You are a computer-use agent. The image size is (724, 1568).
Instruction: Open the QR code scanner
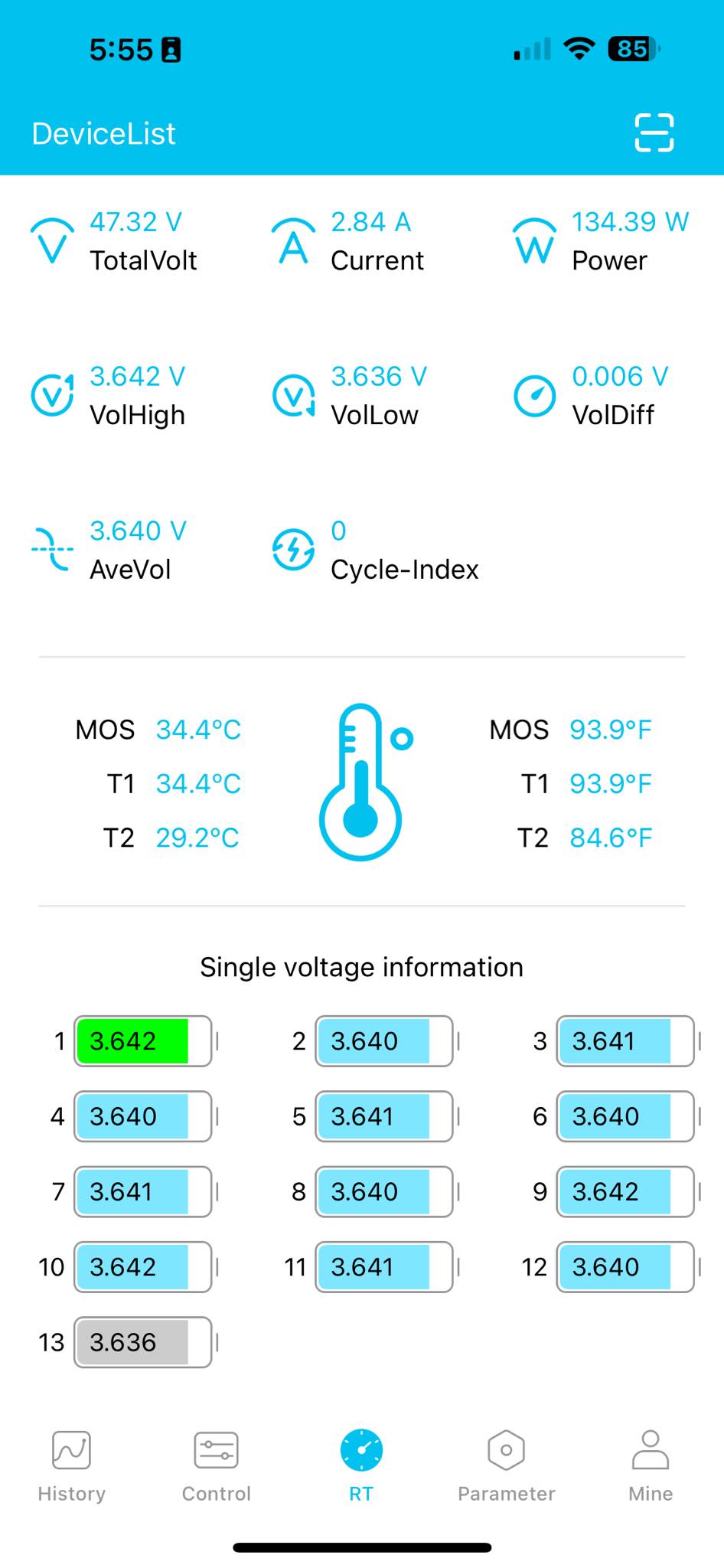pos(654,132)
